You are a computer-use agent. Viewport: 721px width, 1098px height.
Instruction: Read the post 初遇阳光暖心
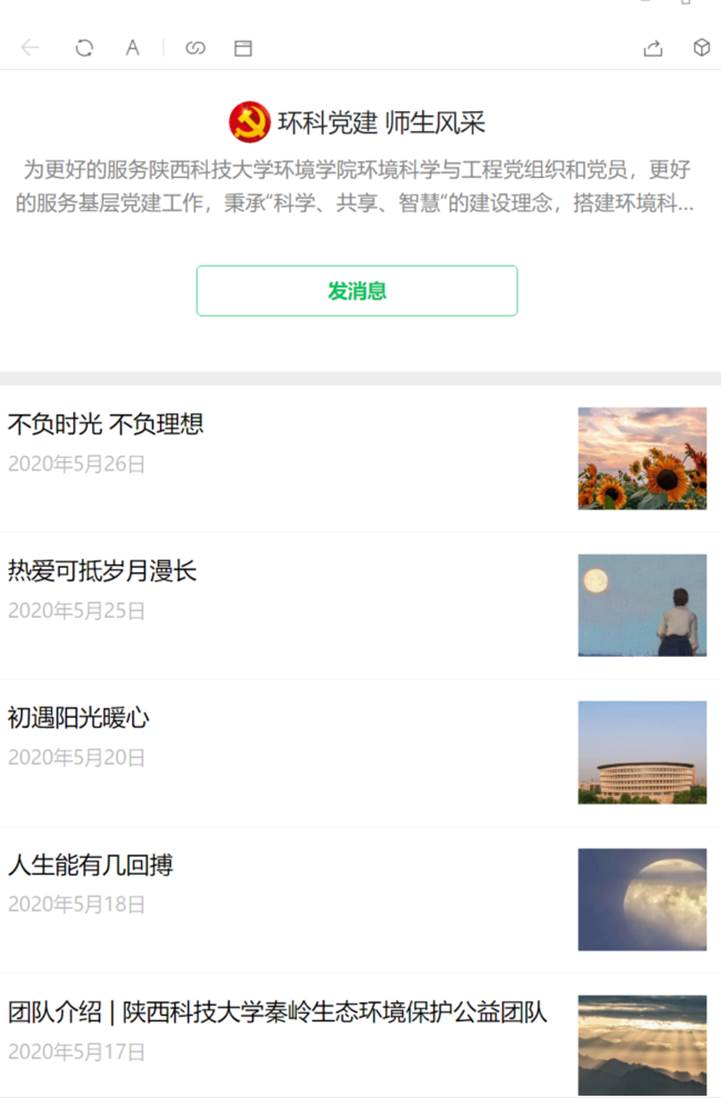point(79,718)
